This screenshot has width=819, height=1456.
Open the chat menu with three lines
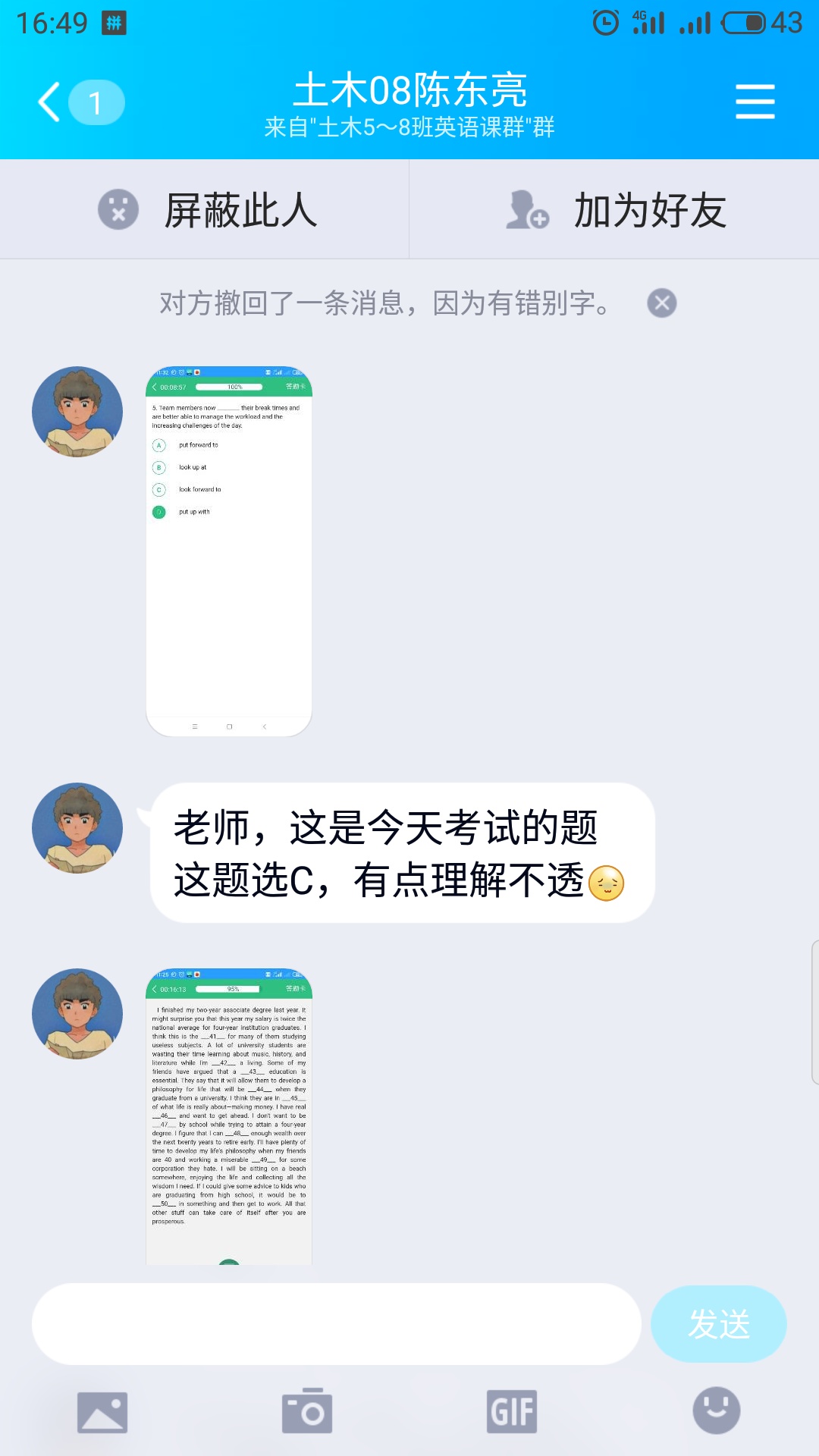[755, 102]
